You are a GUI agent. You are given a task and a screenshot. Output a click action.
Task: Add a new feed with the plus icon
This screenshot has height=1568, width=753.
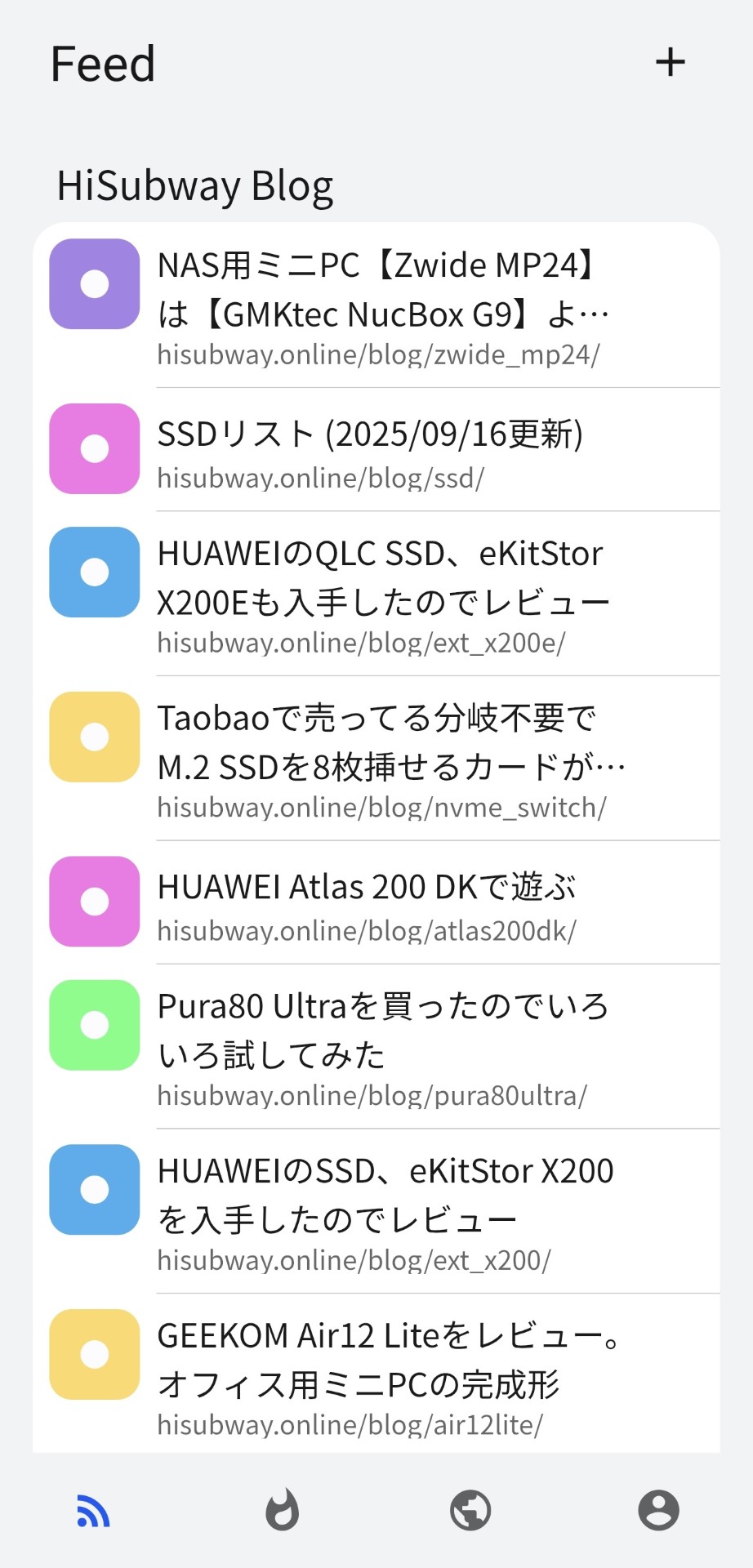click(670, 63)
